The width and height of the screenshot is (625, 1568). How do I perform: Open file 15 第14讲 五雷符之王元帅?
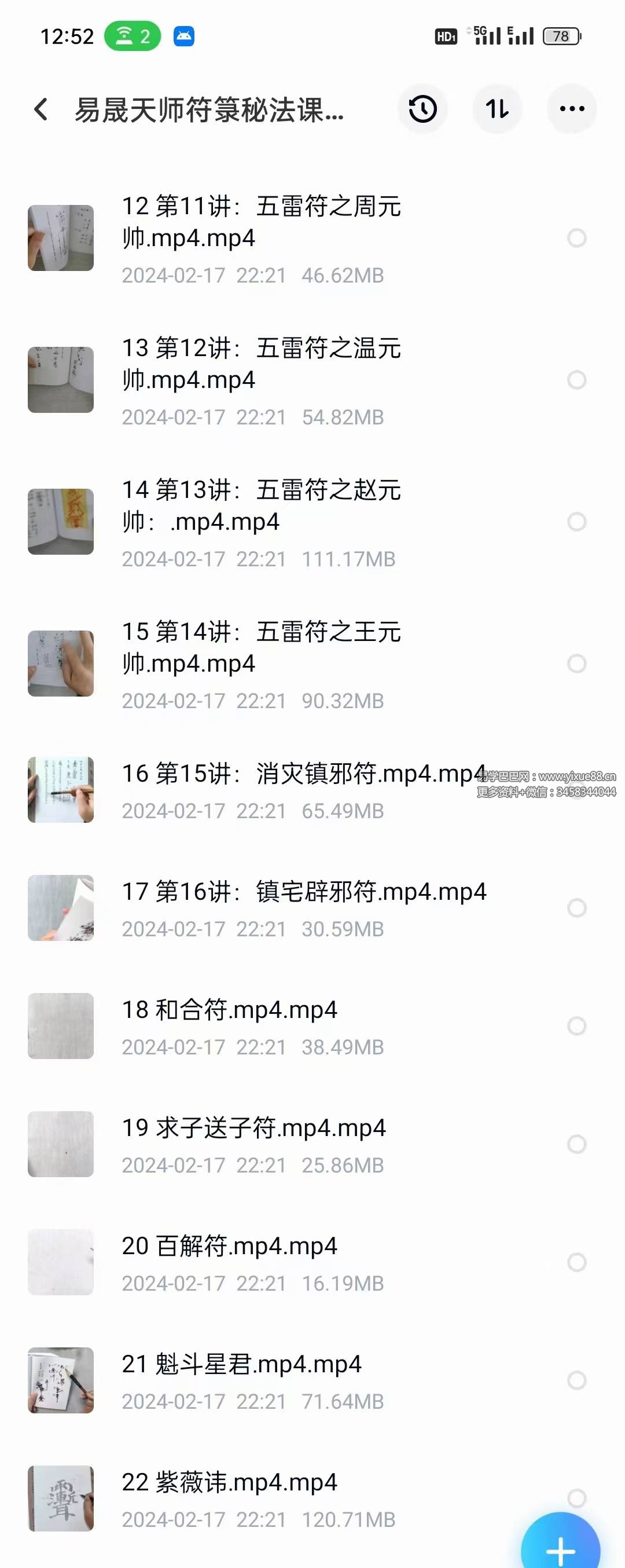(262, 648)
